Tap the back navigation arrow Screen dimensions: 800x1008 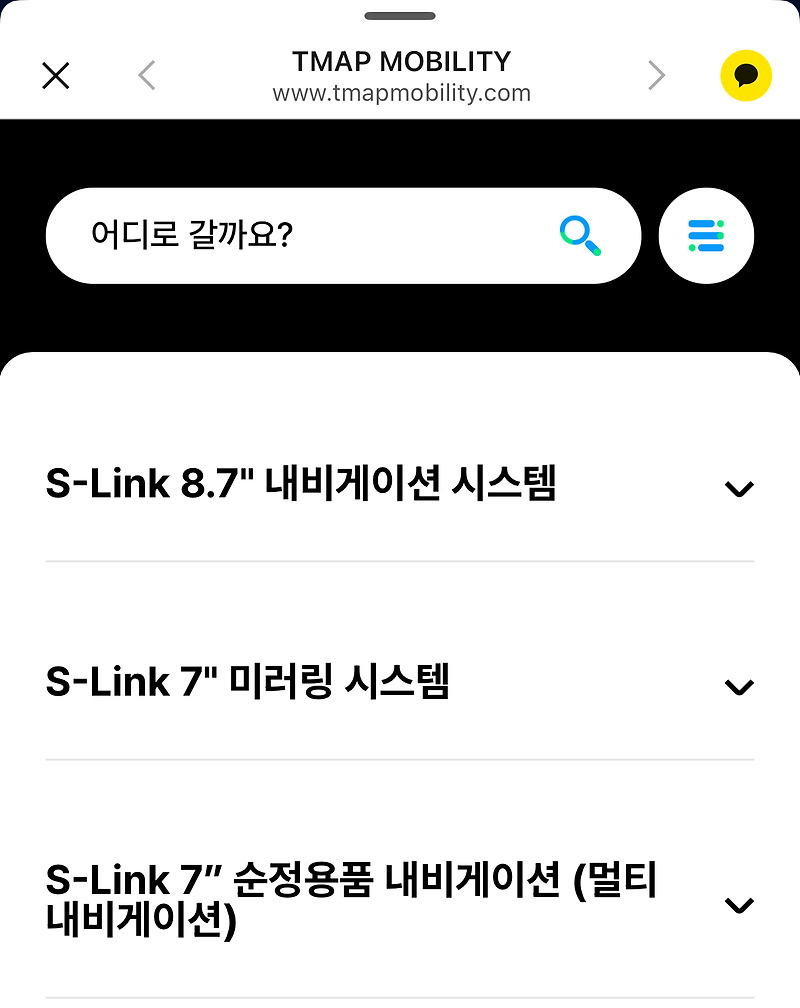(146, 75)
